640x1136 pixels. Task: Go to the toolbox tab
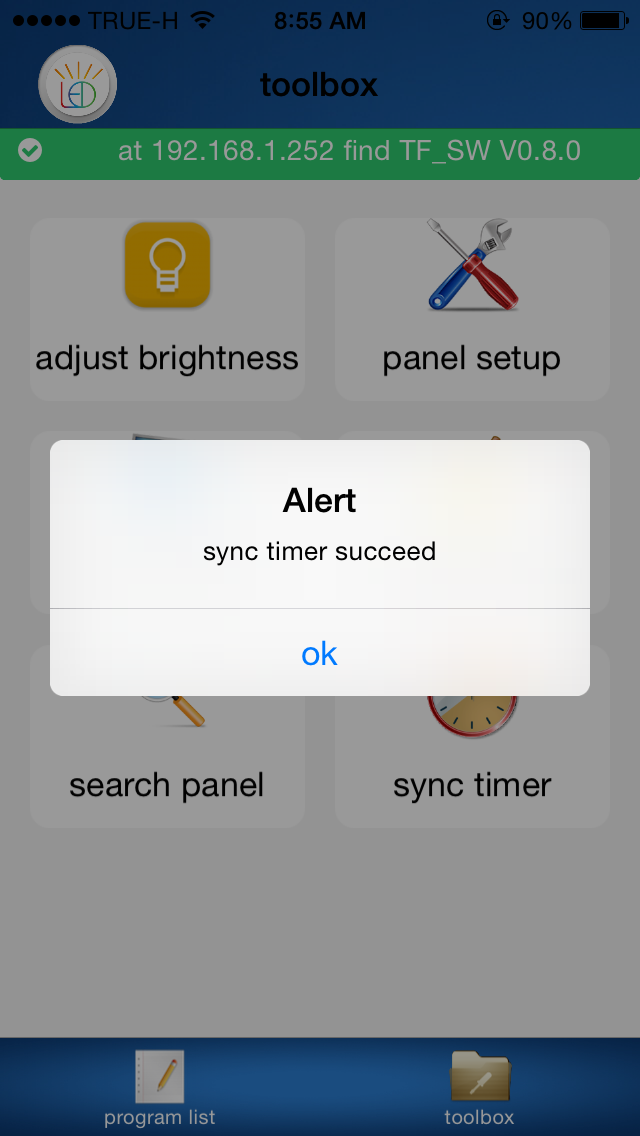click(480, 1088)
